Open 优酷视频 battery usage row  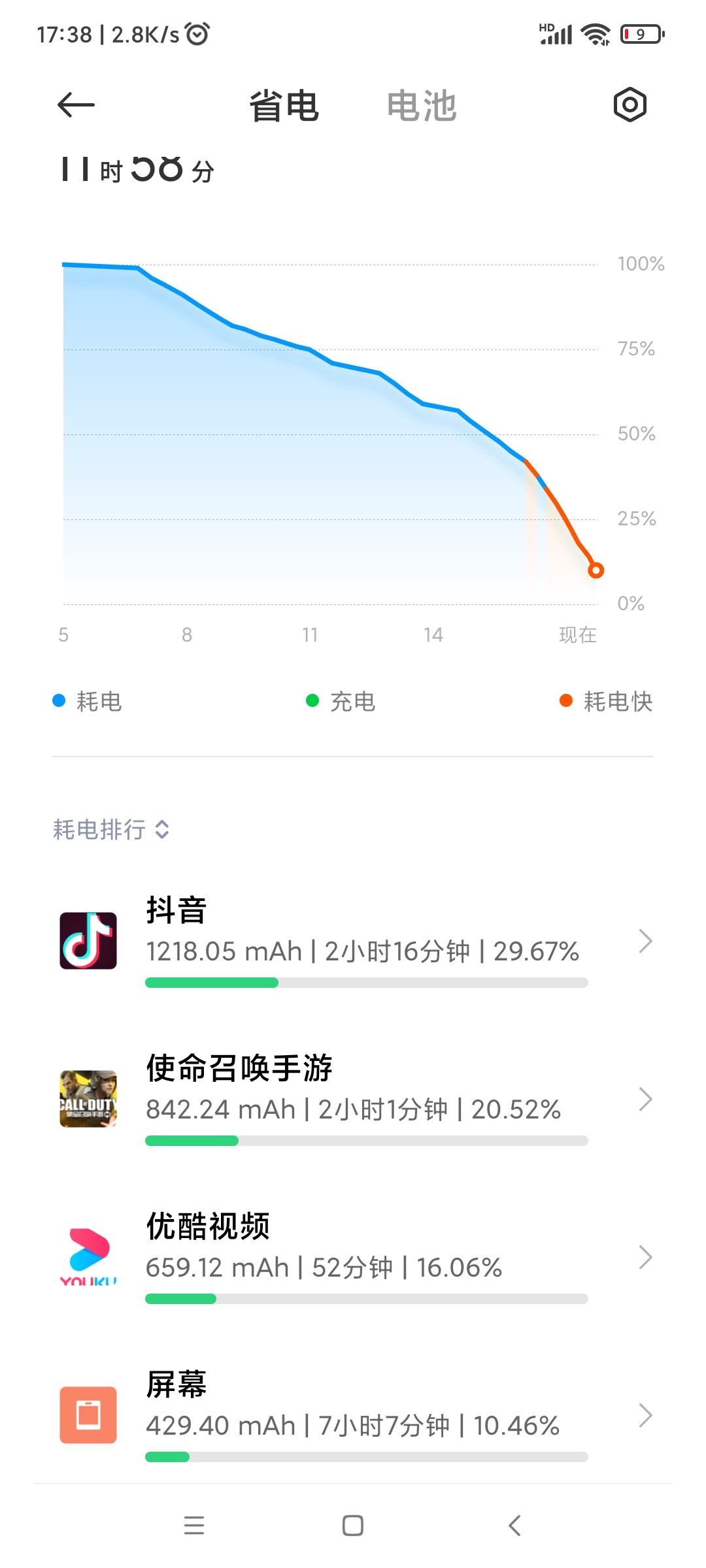coord(353,1257)
